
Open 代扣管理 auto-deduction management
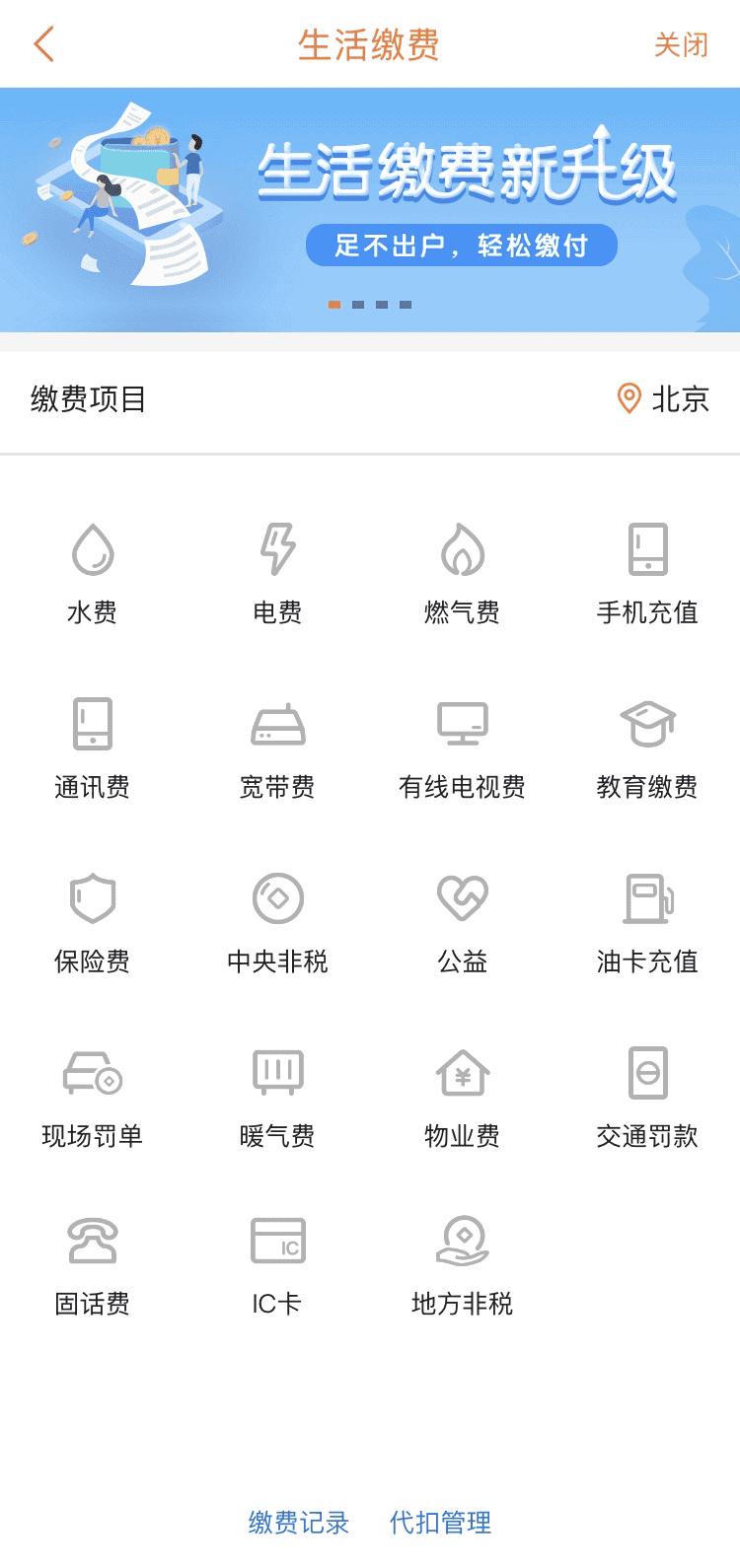pos(438,1523)
